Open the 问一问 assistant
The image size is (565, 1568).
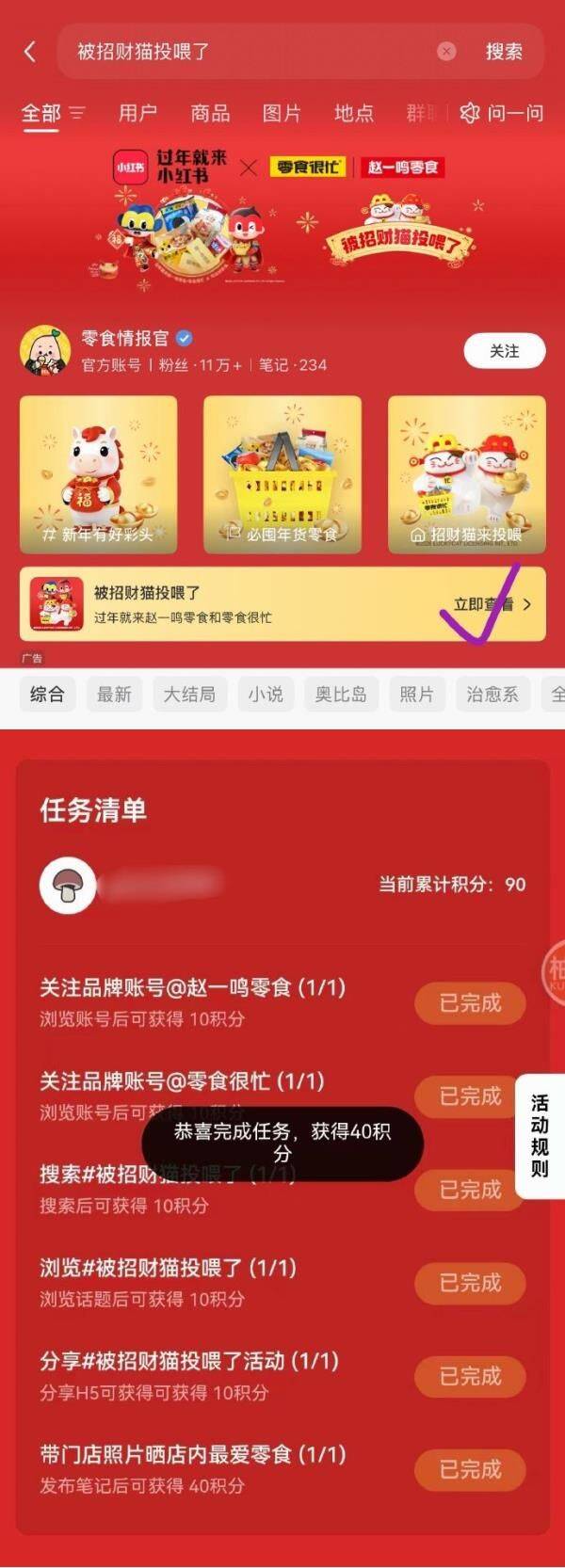point(503,114)
